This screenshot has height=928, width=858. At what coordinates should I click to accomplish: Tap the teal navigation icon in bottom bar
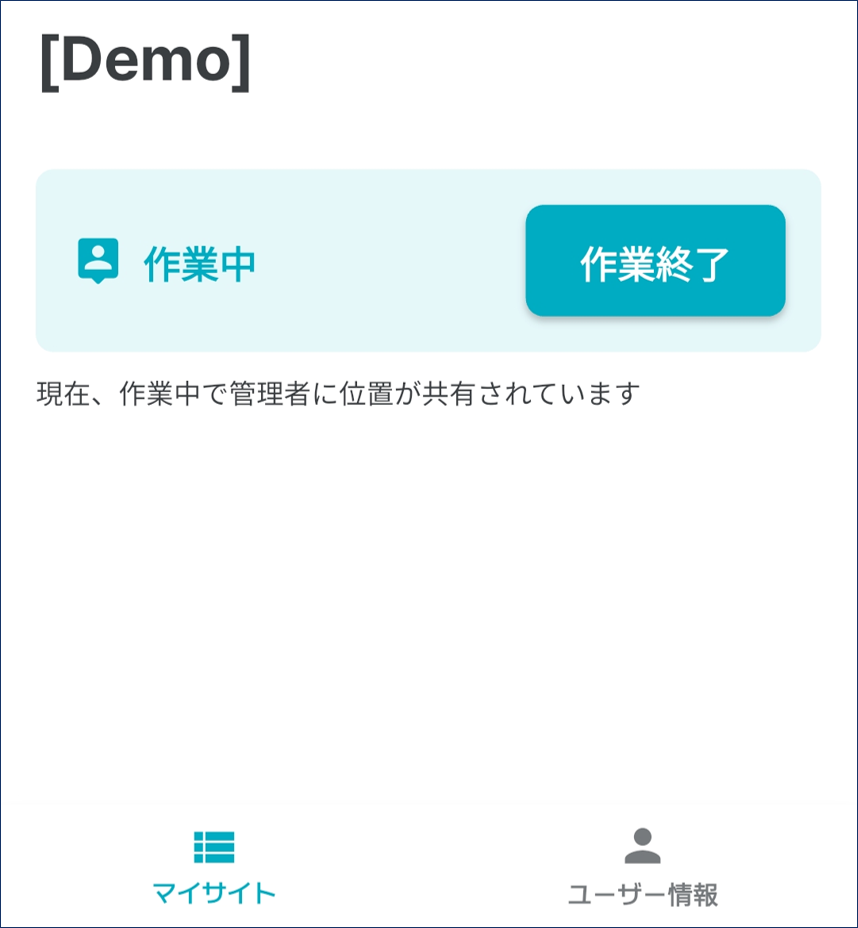[x=214, y=848]
